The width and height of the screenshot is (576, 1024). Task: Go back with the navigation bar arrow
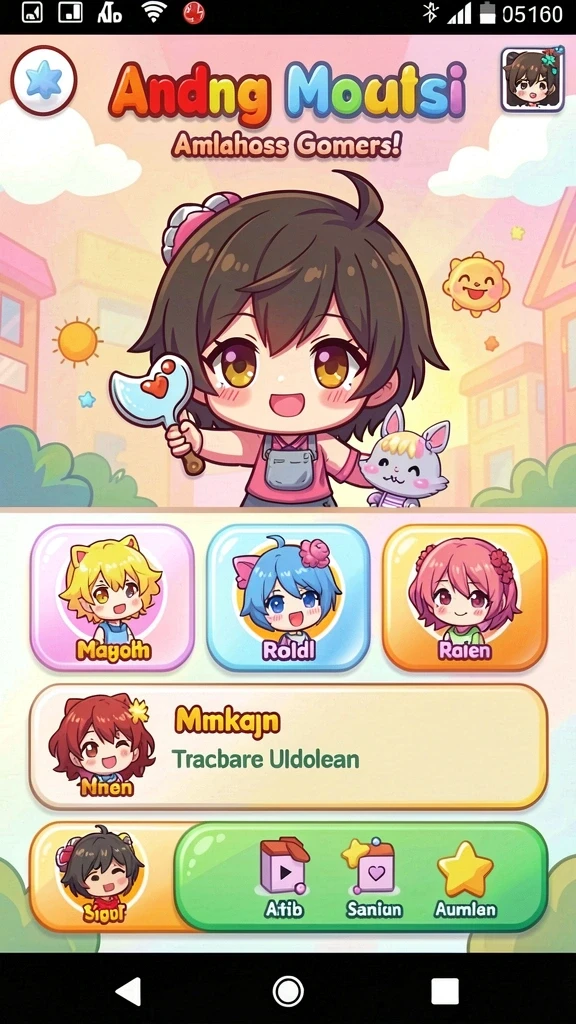point(129,991)
